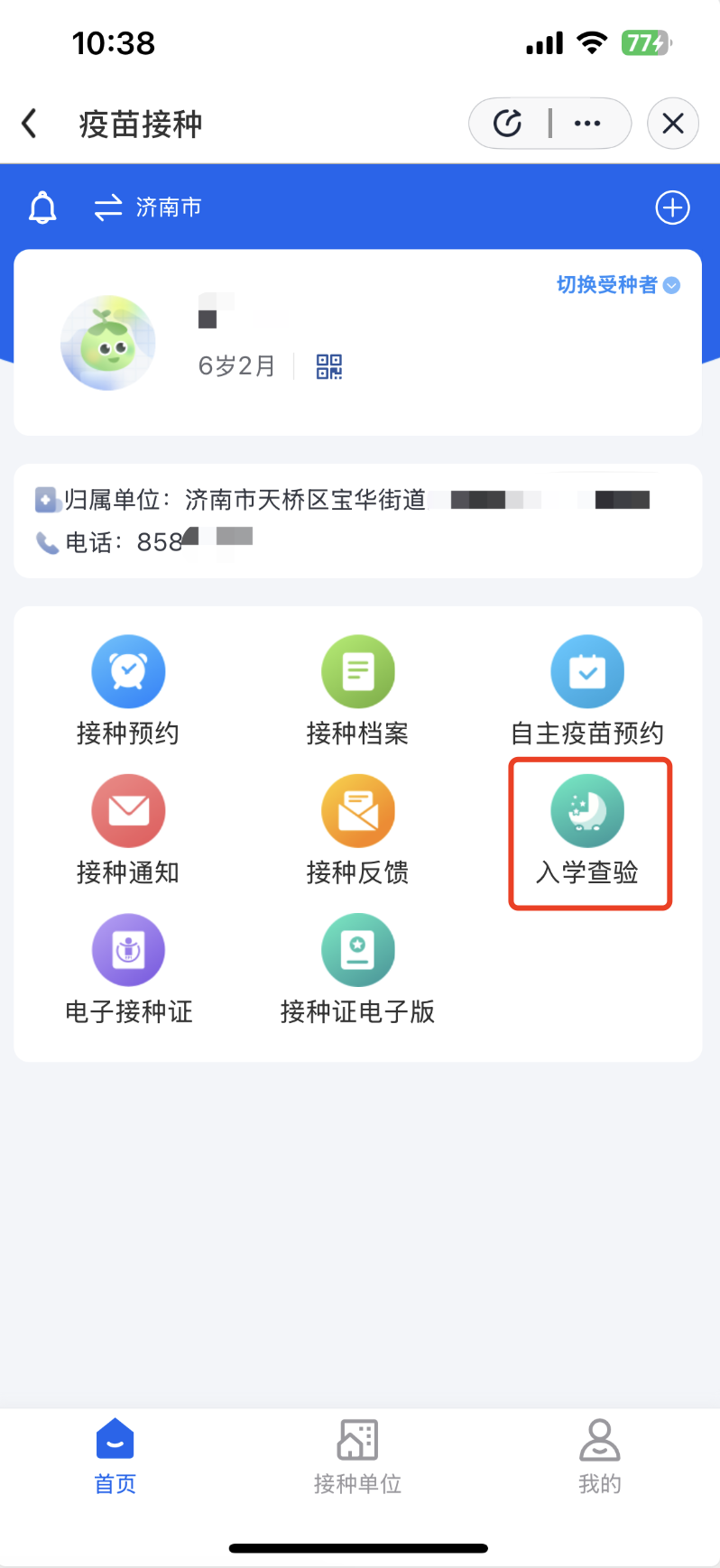Refresh the mini program page
This screenshot has height=1568, width=720.
(508, 124)
